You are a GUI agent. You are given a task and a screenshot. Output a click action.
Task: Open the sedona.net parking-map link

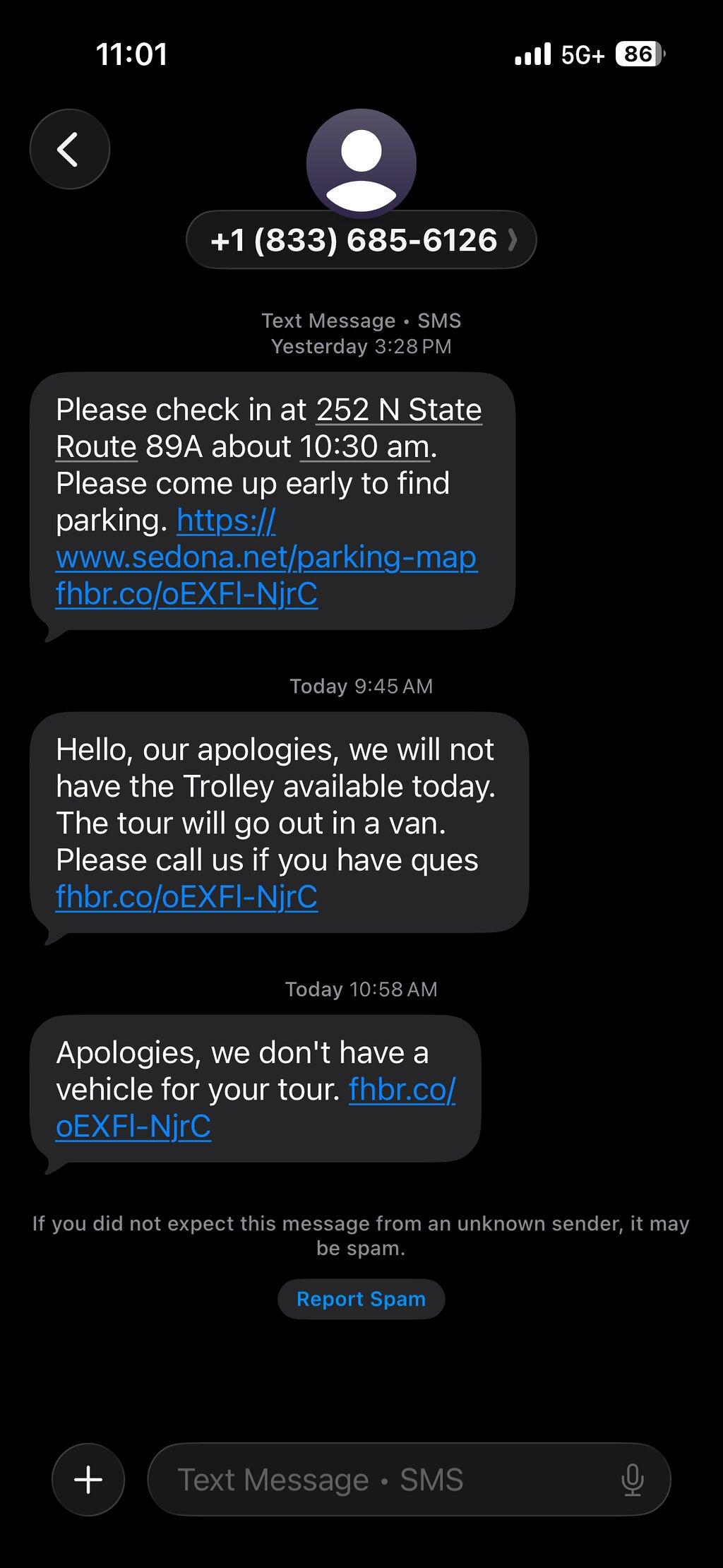[x=266, y=539]
